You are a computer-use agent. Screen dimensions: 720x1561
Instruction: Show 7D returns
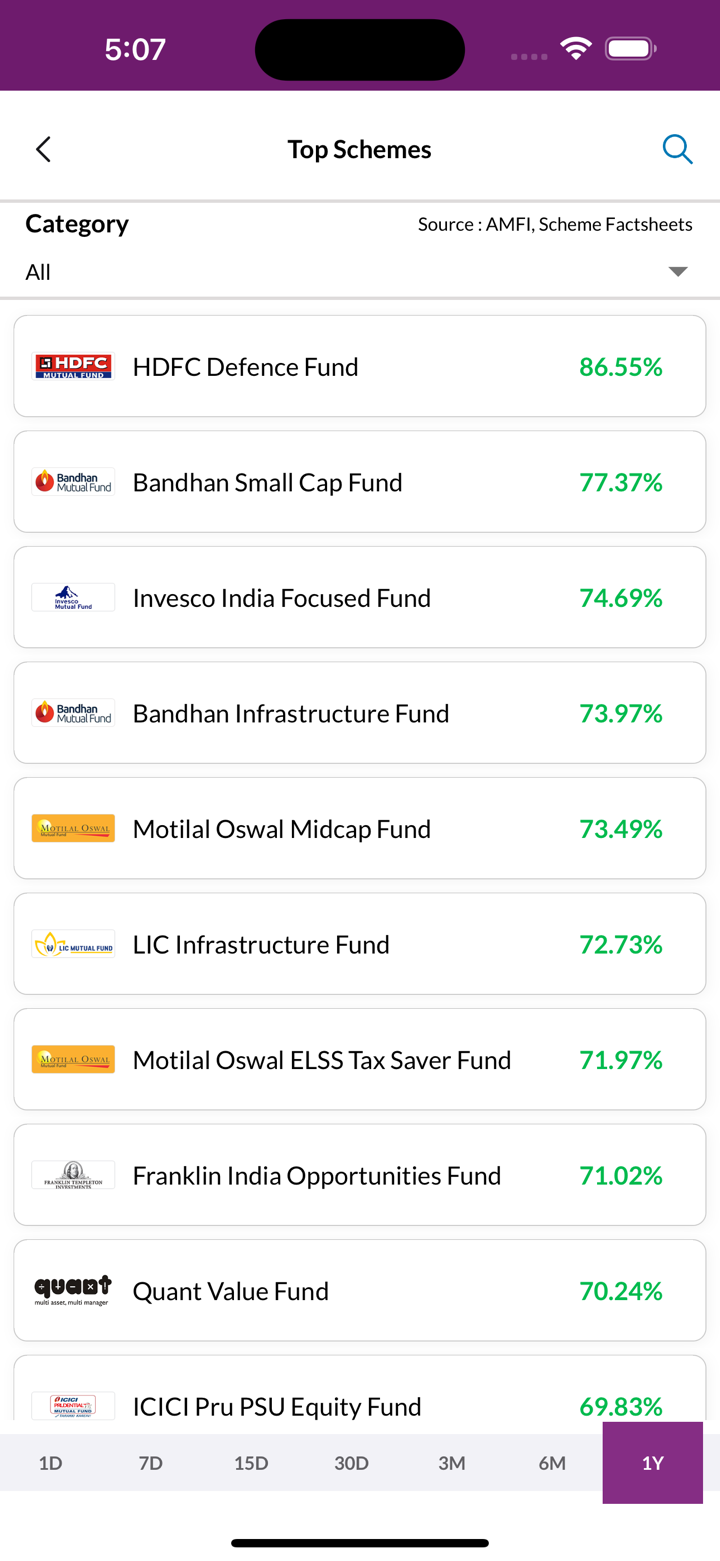pyautogui.click(x=150, y=1463)
